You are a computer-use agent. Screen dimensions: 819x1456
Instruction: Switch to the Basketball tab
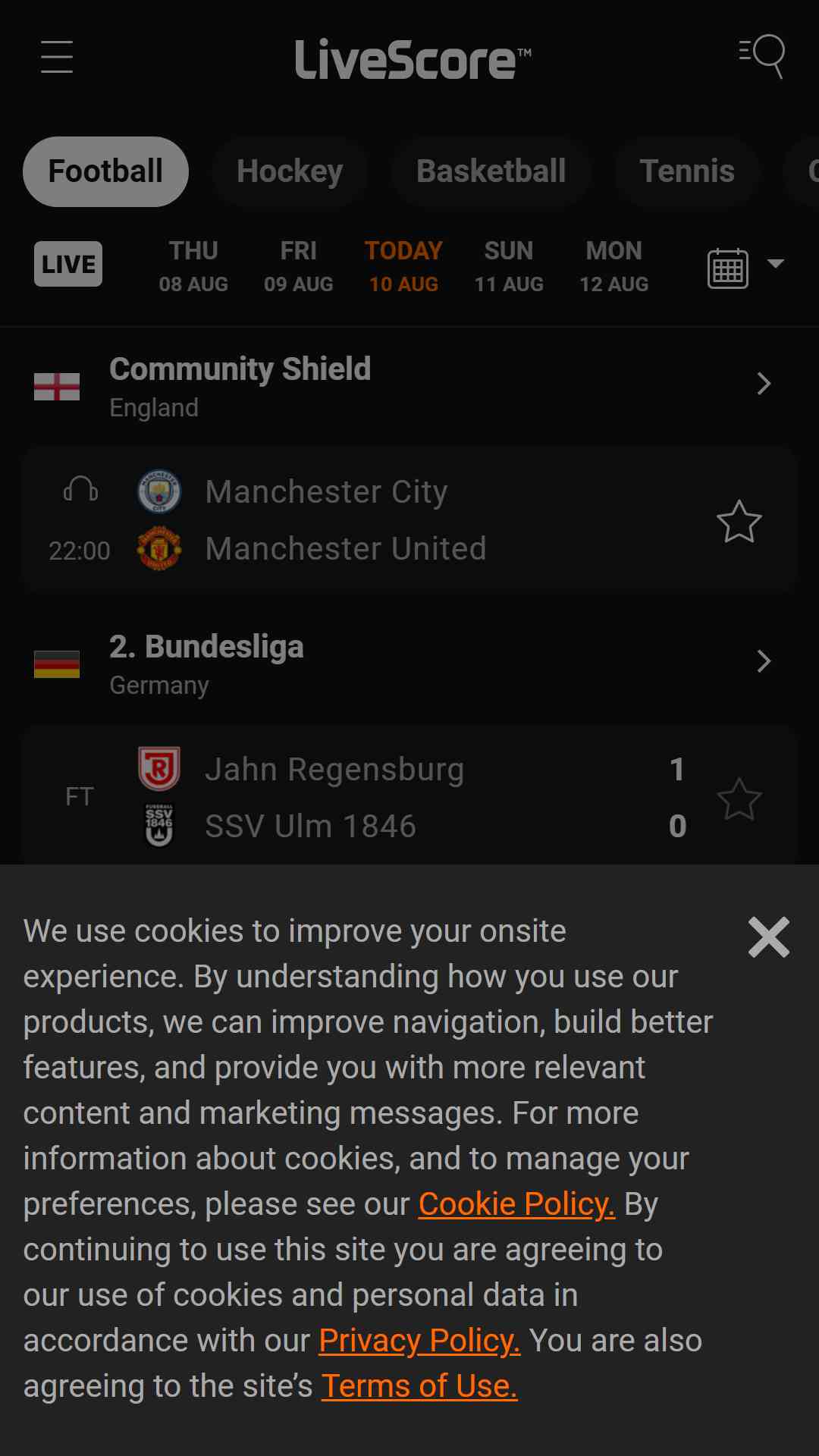(x=491, y=171)
